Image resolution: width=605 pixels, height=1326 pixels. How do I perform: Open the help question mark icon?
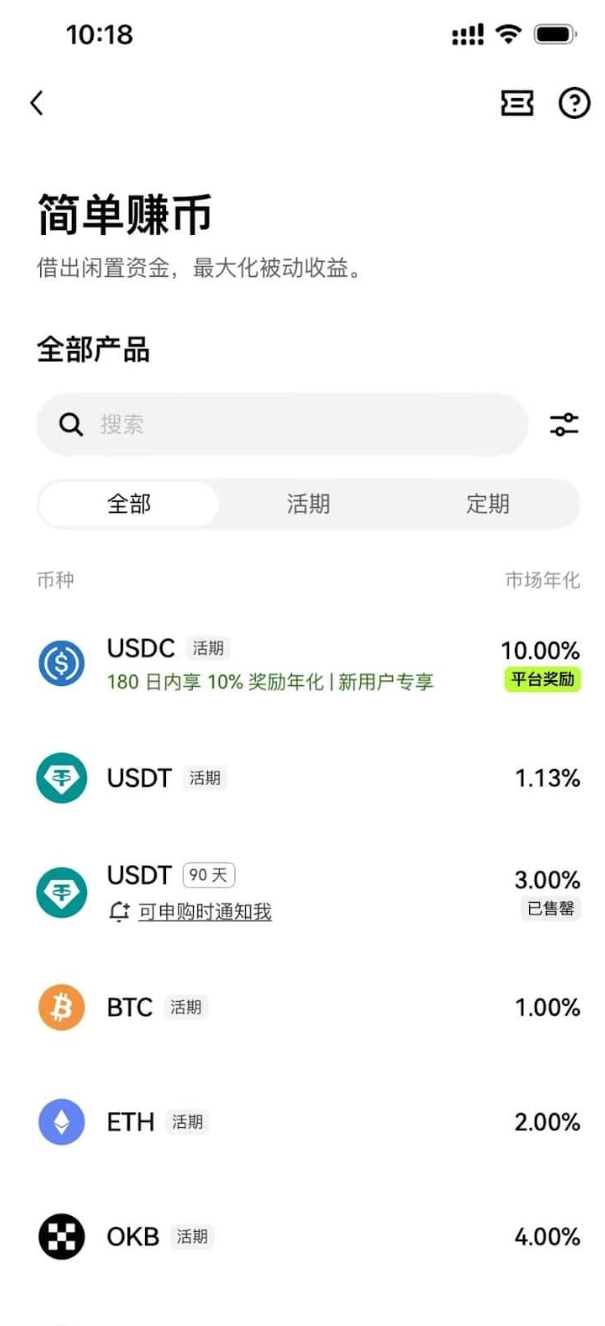click(574, 103)
